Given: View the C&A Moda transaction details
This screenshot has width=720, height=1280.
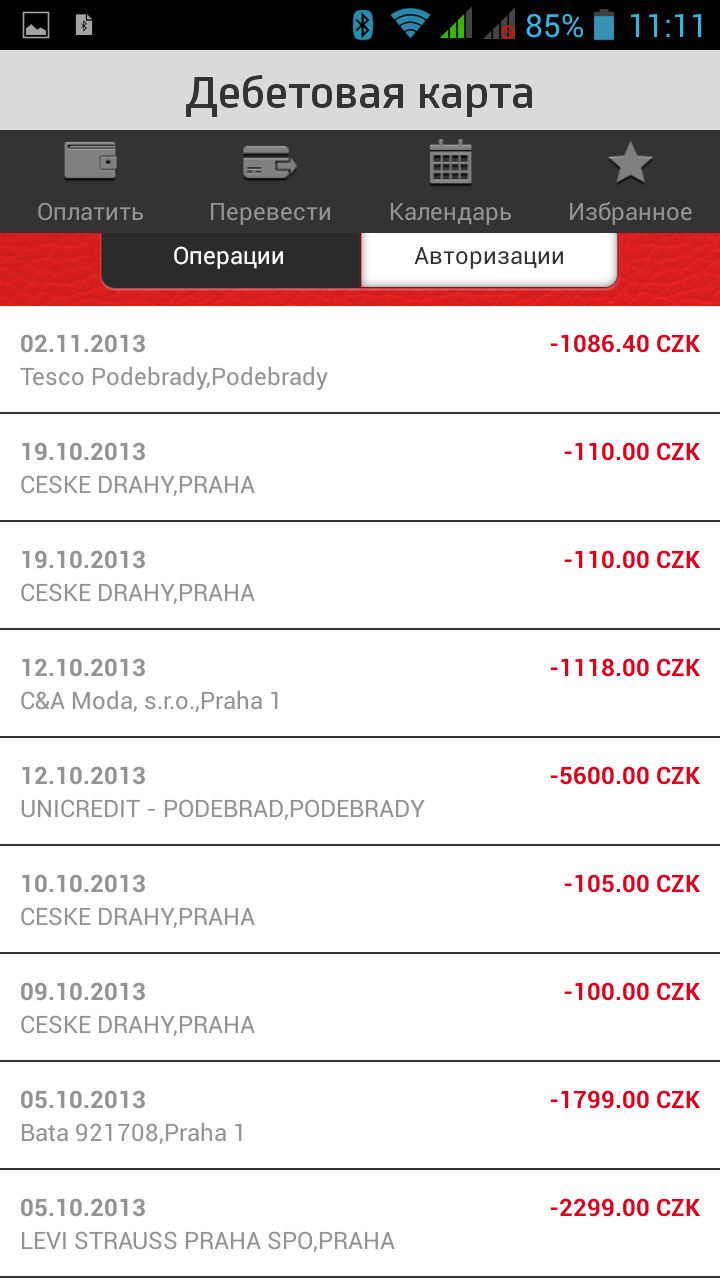Looking at the screenshot, I should point(360,684).
